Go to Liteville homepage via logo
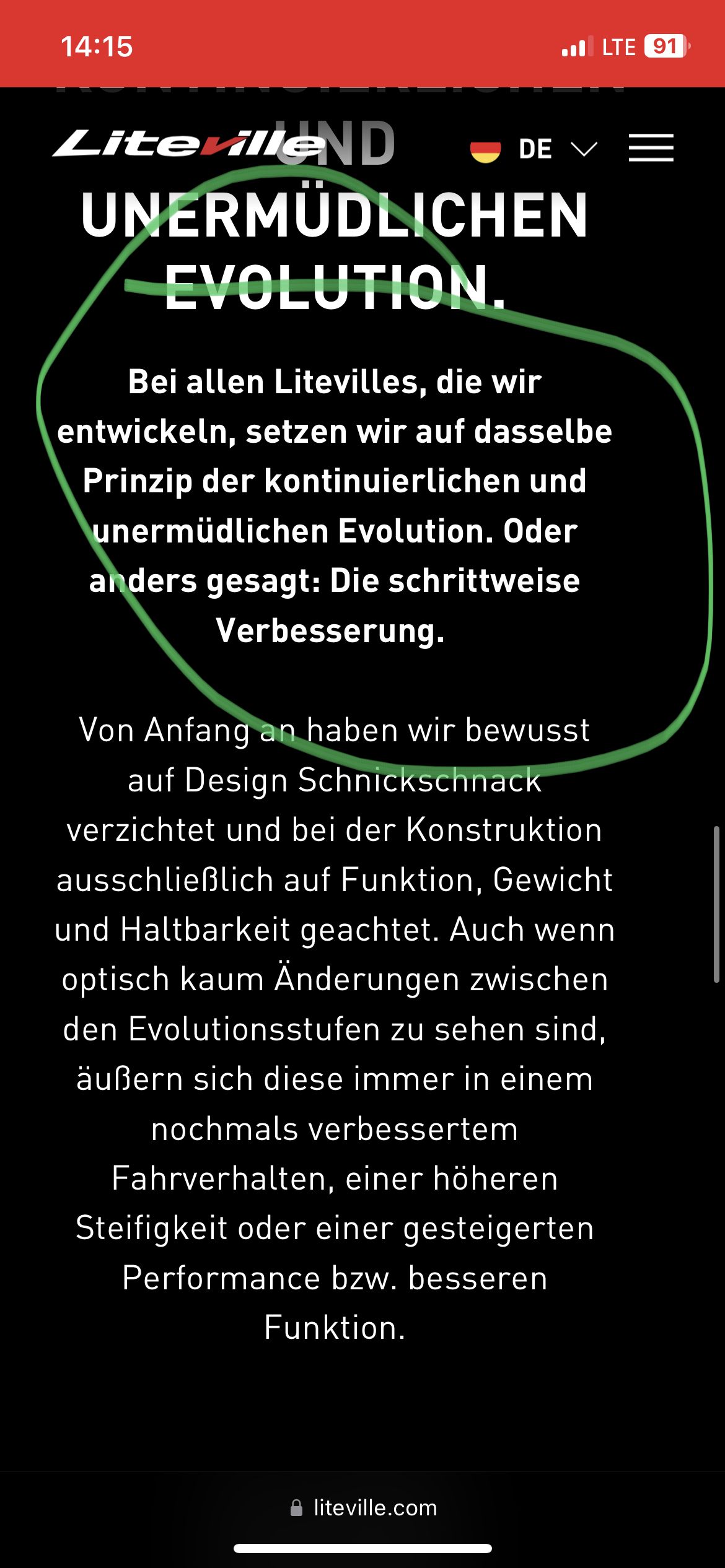Screen dimensions: 725x1568 point(186,144)
